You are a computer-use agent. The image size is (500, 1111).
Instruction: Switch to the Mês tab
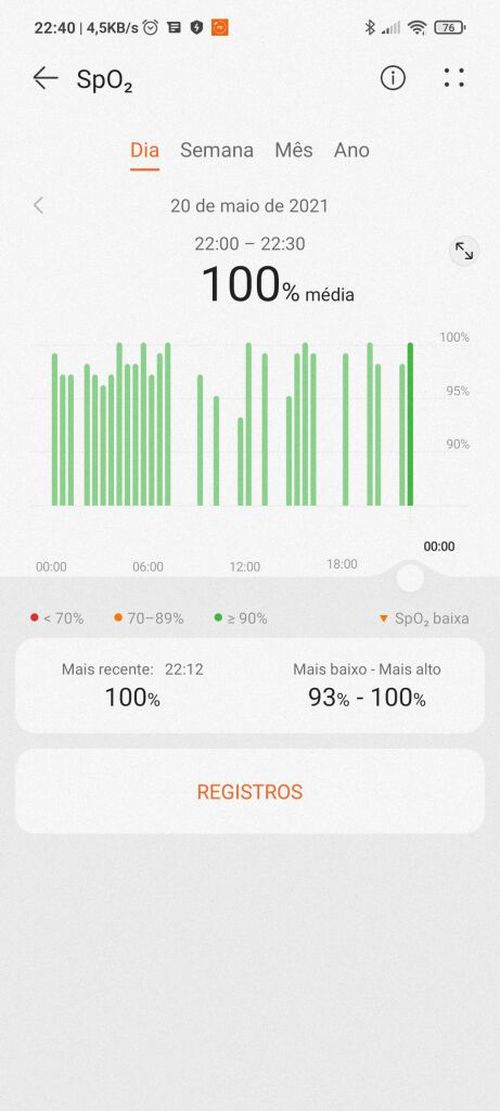tap(293, 150)
